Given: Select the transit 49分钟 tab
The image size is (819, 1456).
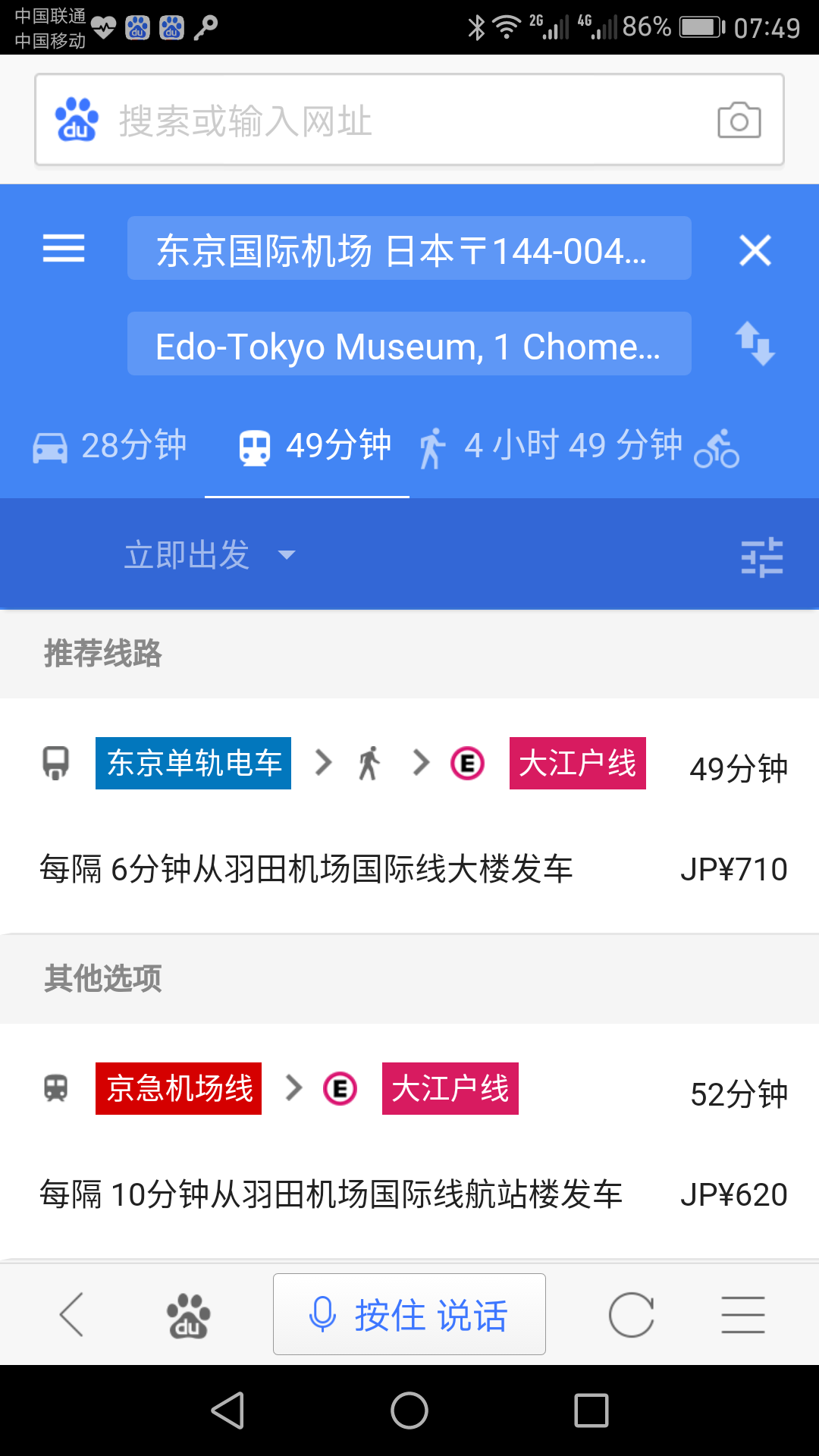Looking at the screenshot, I should pyautogui.click(x=314, y=446).
